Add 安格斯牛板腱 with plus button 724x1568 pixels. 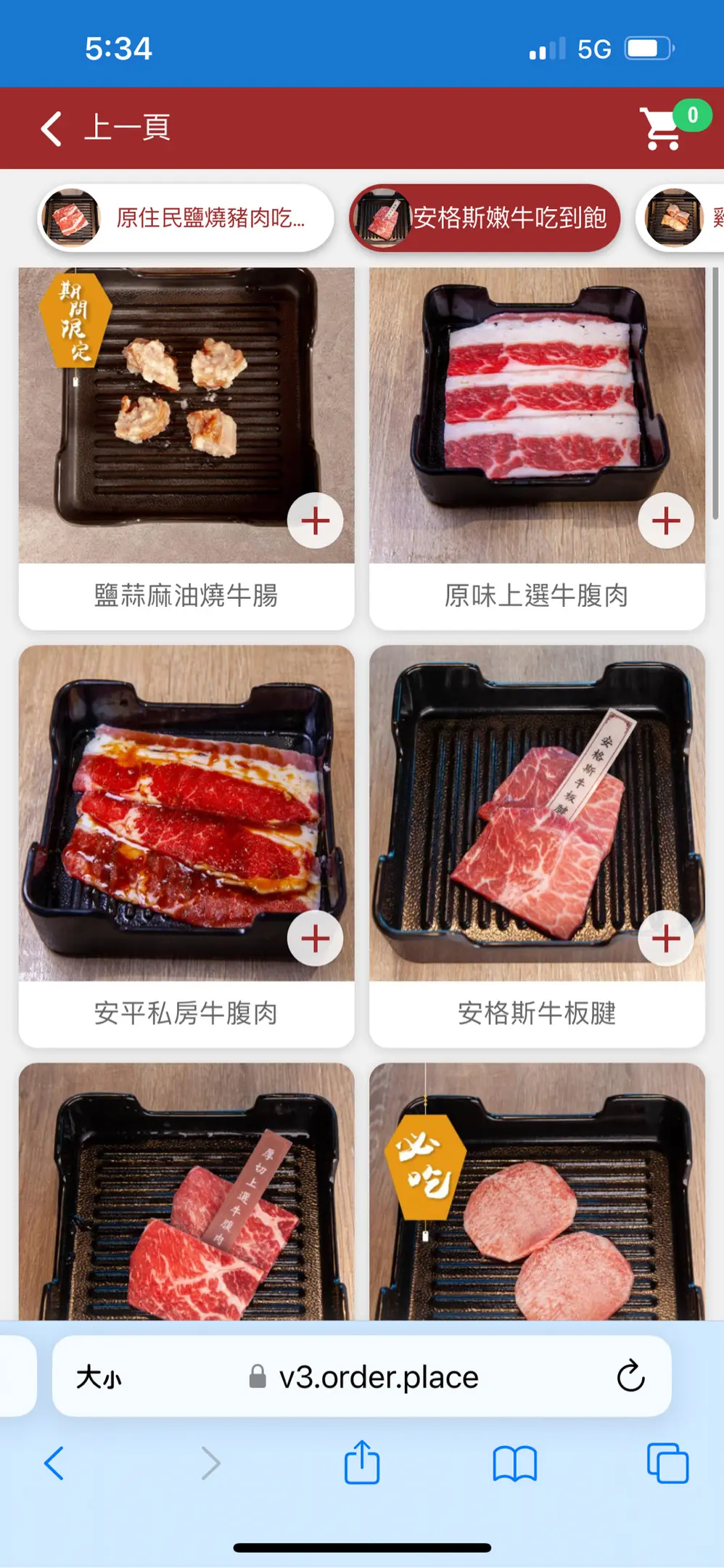coord(665,939)
